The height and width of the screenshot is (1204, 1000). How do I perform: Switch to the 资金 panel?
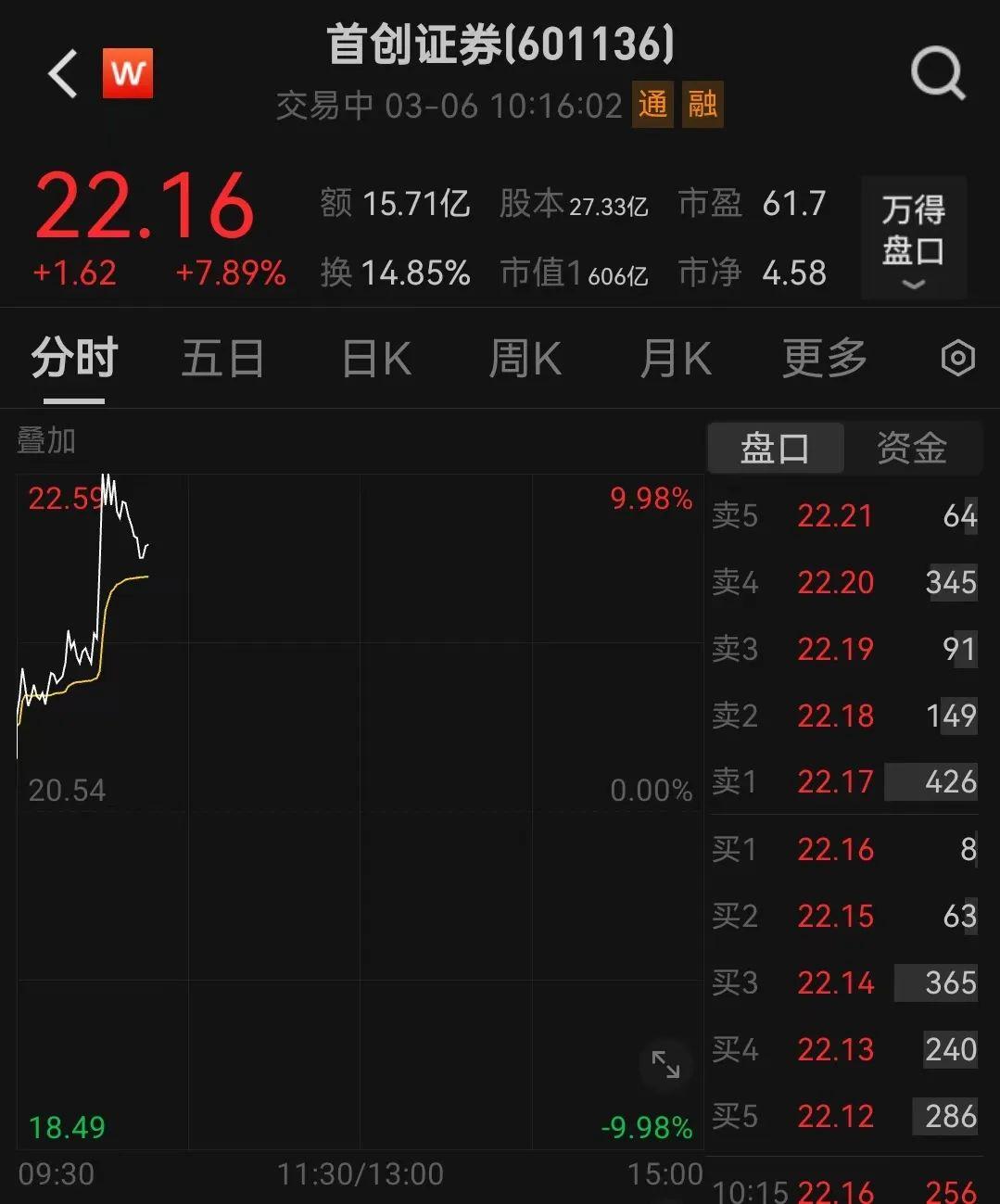click(911, 449)
